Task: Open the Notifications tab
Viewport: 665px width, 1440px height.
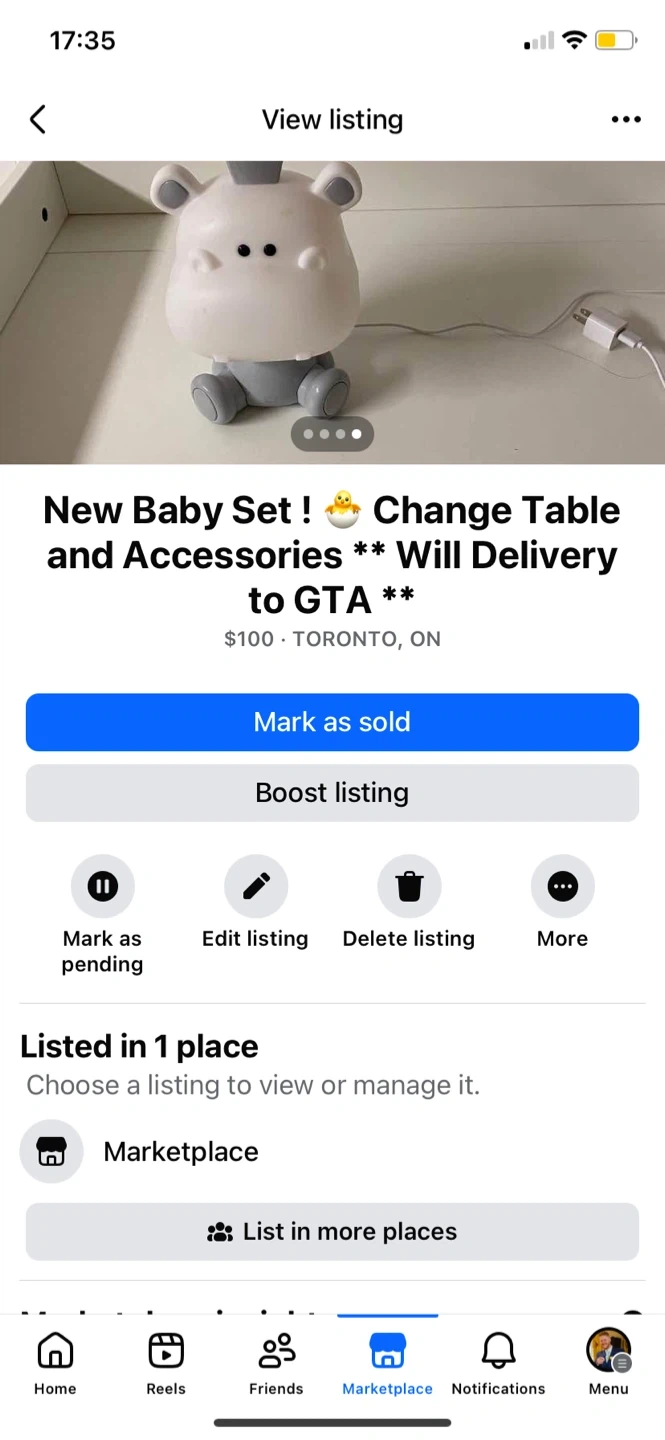Action: (498, 1362)
